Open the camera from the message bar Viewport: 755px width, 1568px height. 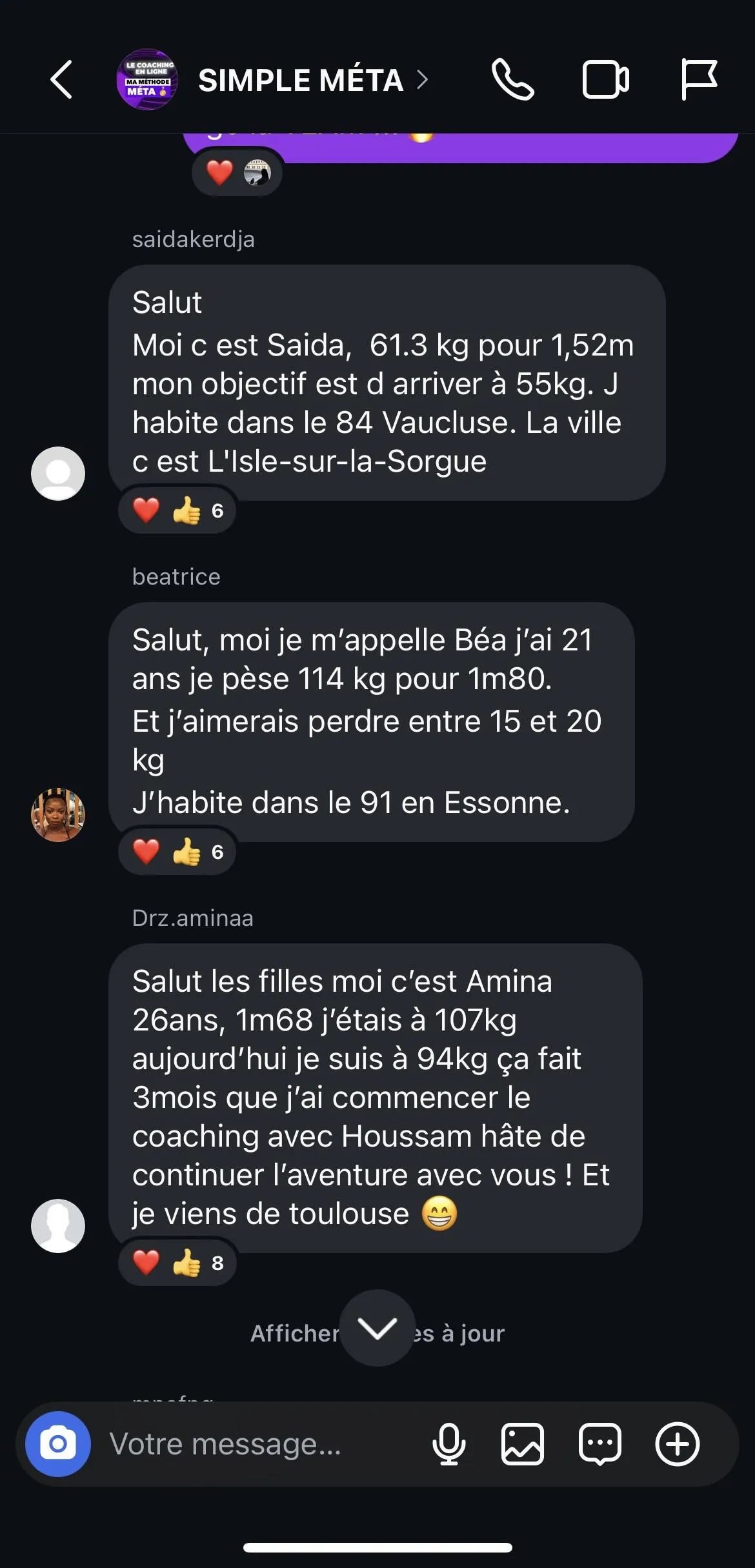[x=58, y=1444]
